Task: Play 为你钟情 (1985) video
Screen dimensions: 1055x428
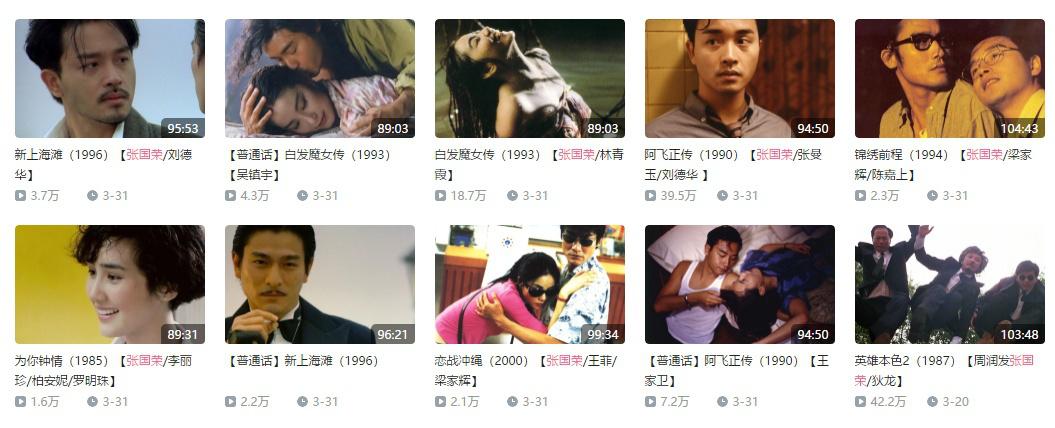Action: pos(109,284)
